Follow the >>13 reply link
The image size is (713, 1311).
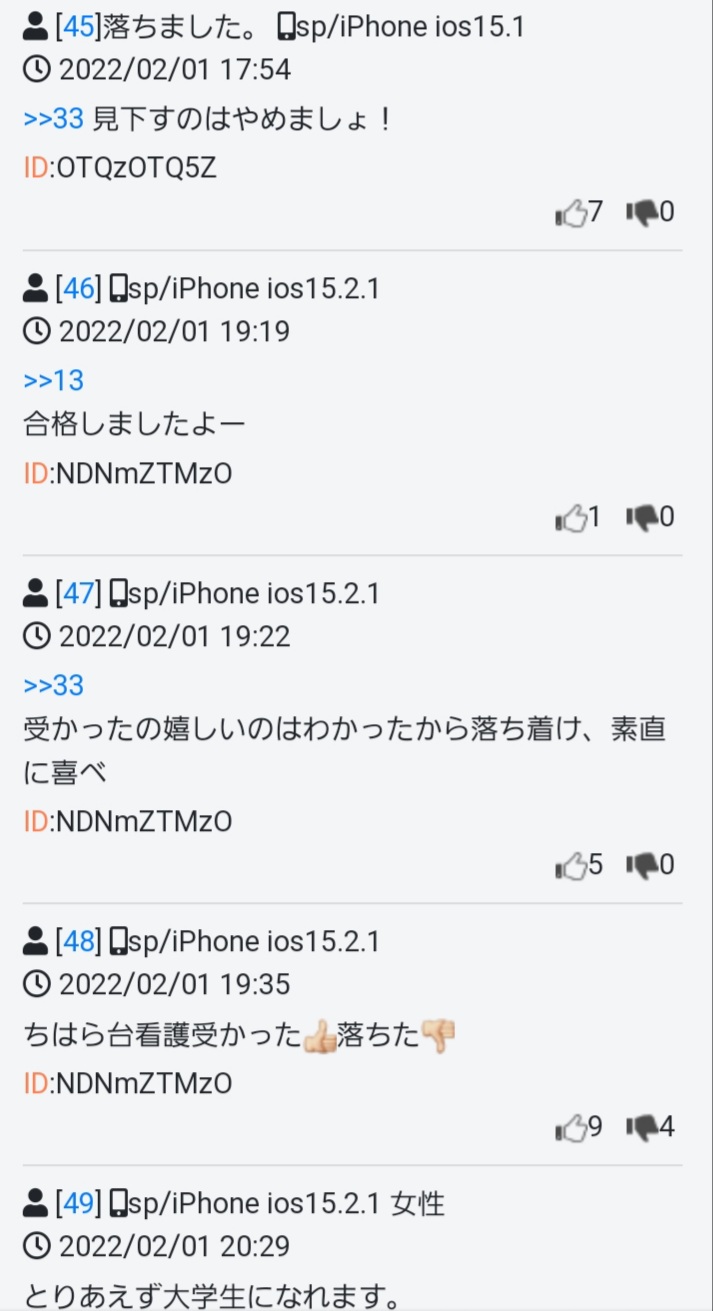[53, 381]
